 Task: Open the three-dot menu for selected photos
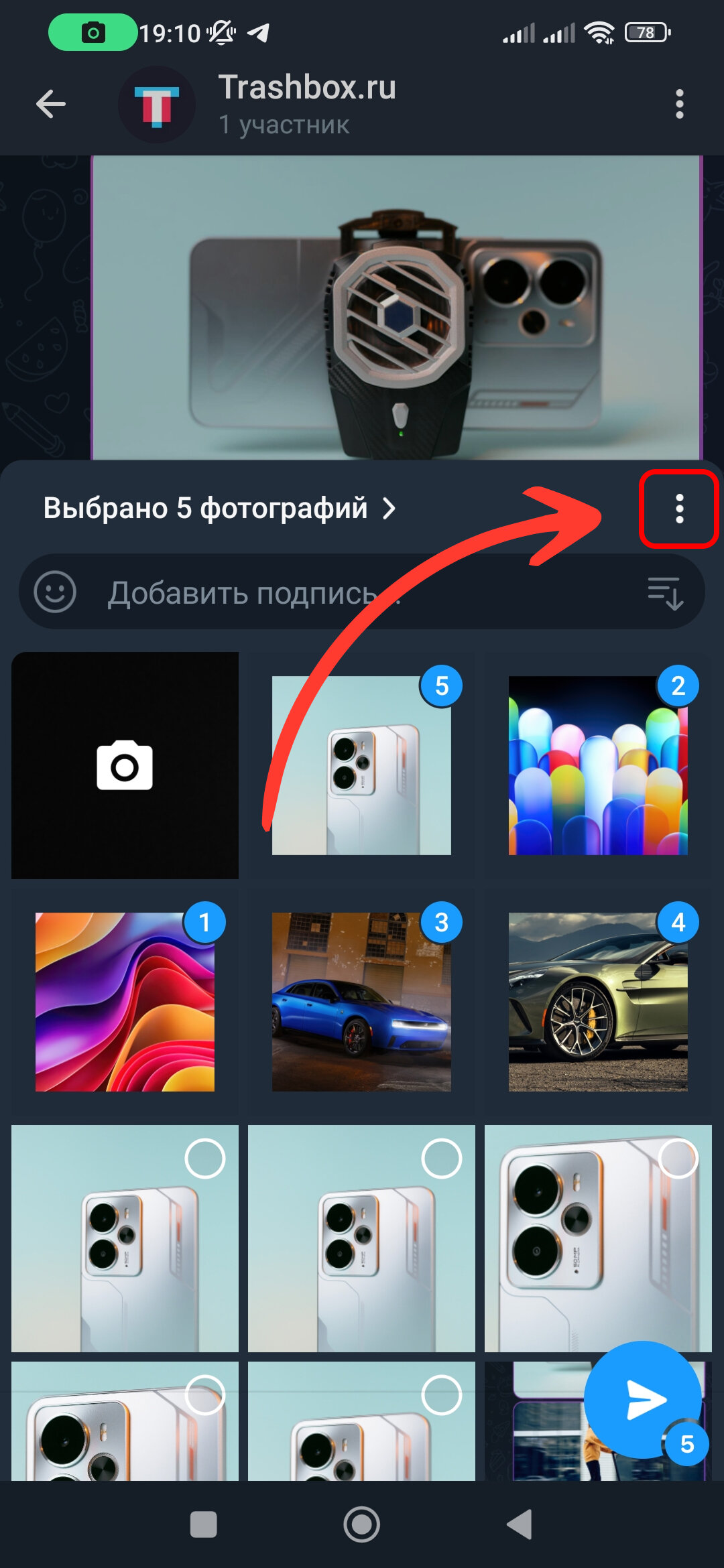pos(679,509)
